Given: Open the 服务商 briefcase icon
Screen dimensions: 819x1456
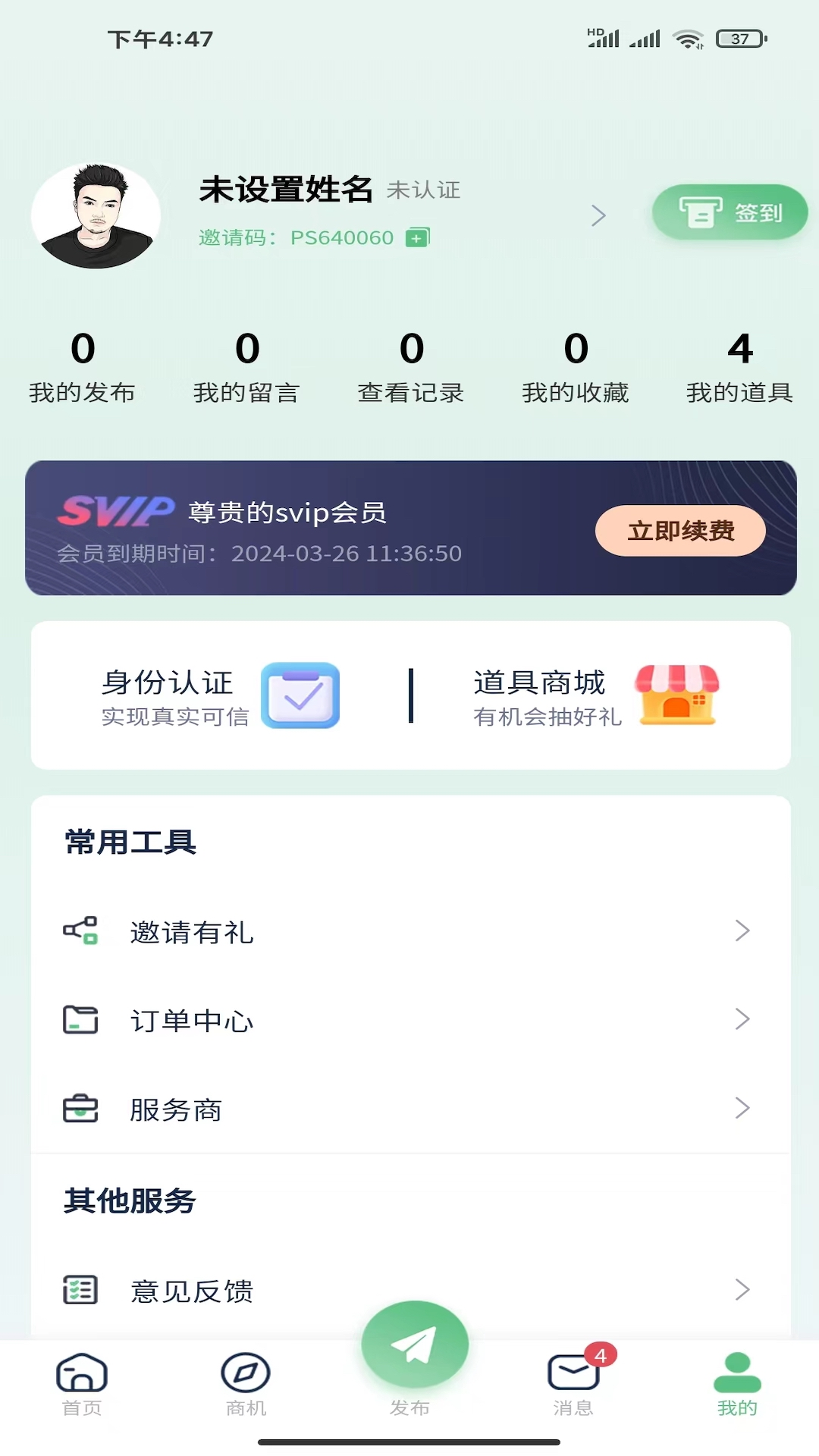Looking at the screenshot, I should point(80,1109).
